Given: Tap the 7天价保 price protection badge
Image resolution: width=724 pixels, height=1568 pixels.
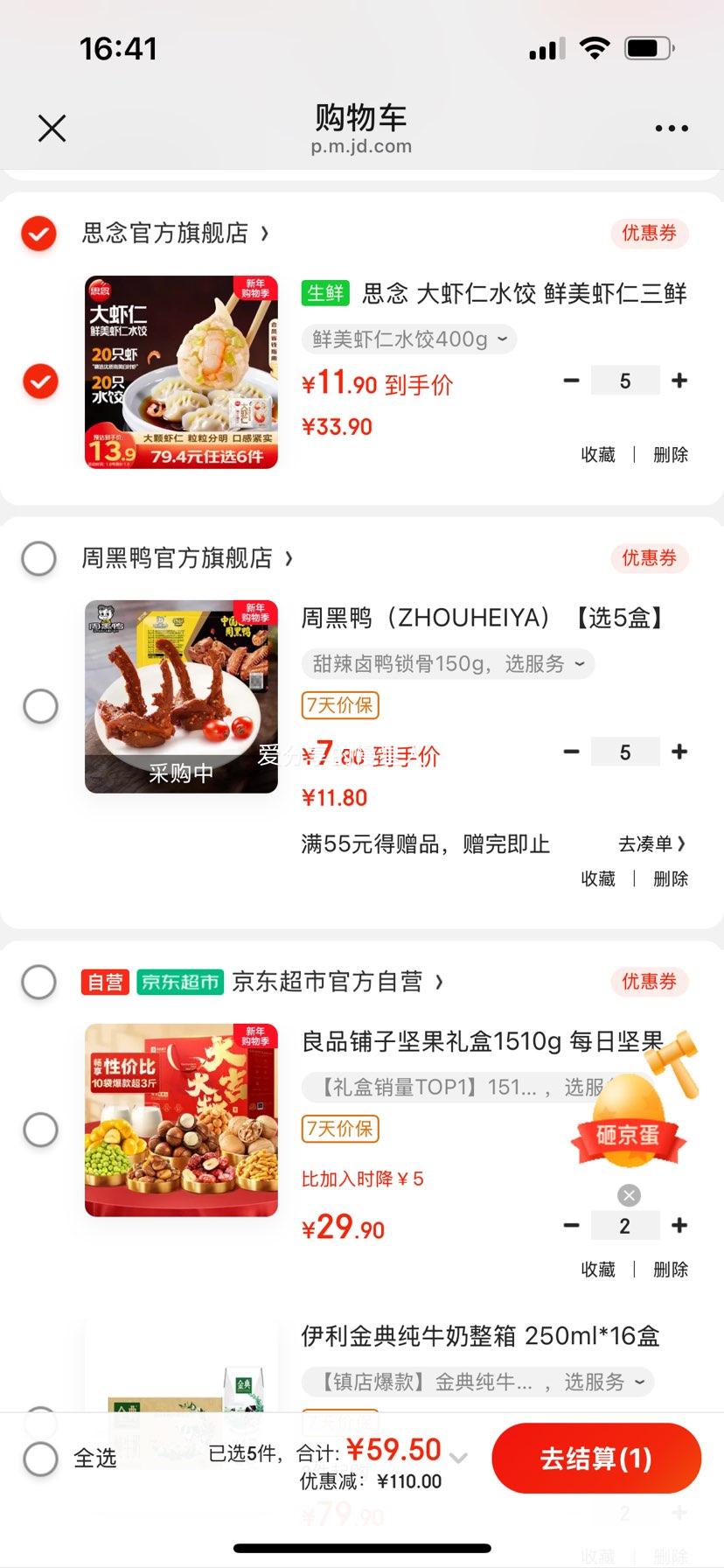Looking at the screenshot, I should (339, 705).
